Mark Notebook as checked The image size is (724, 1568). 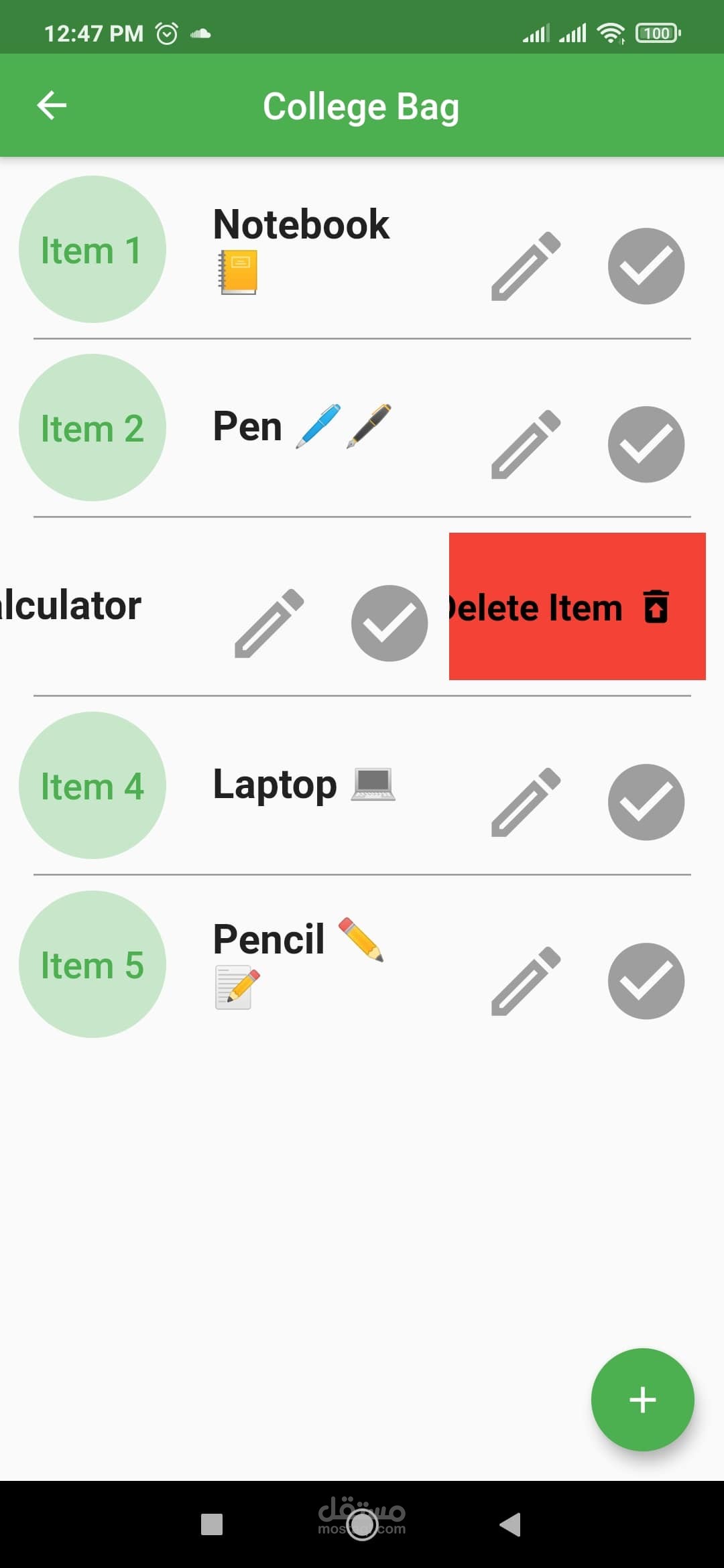tap(646, 266)
